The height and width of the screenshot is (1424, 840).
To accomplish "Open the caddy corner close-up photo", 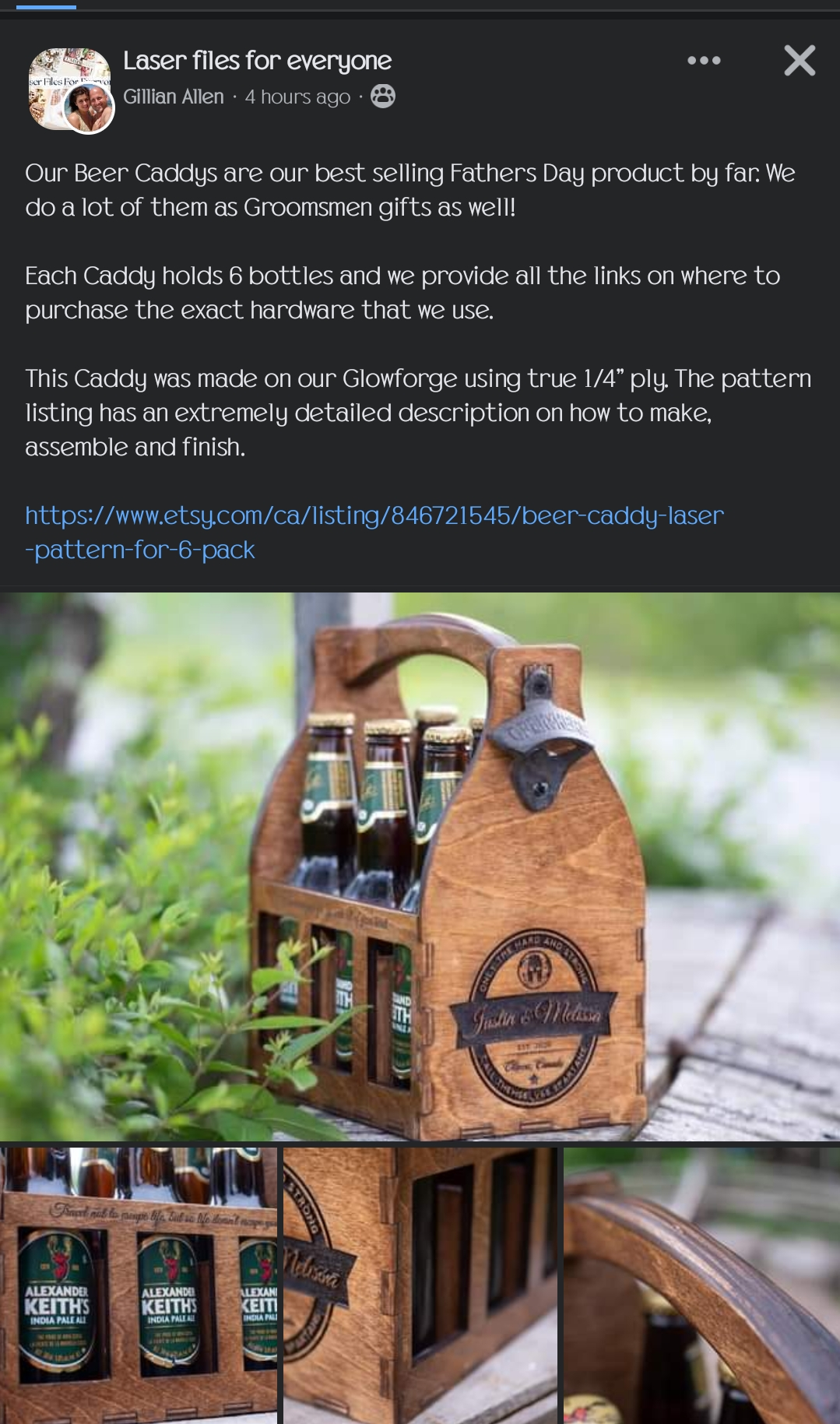I will coord(420,1285).
